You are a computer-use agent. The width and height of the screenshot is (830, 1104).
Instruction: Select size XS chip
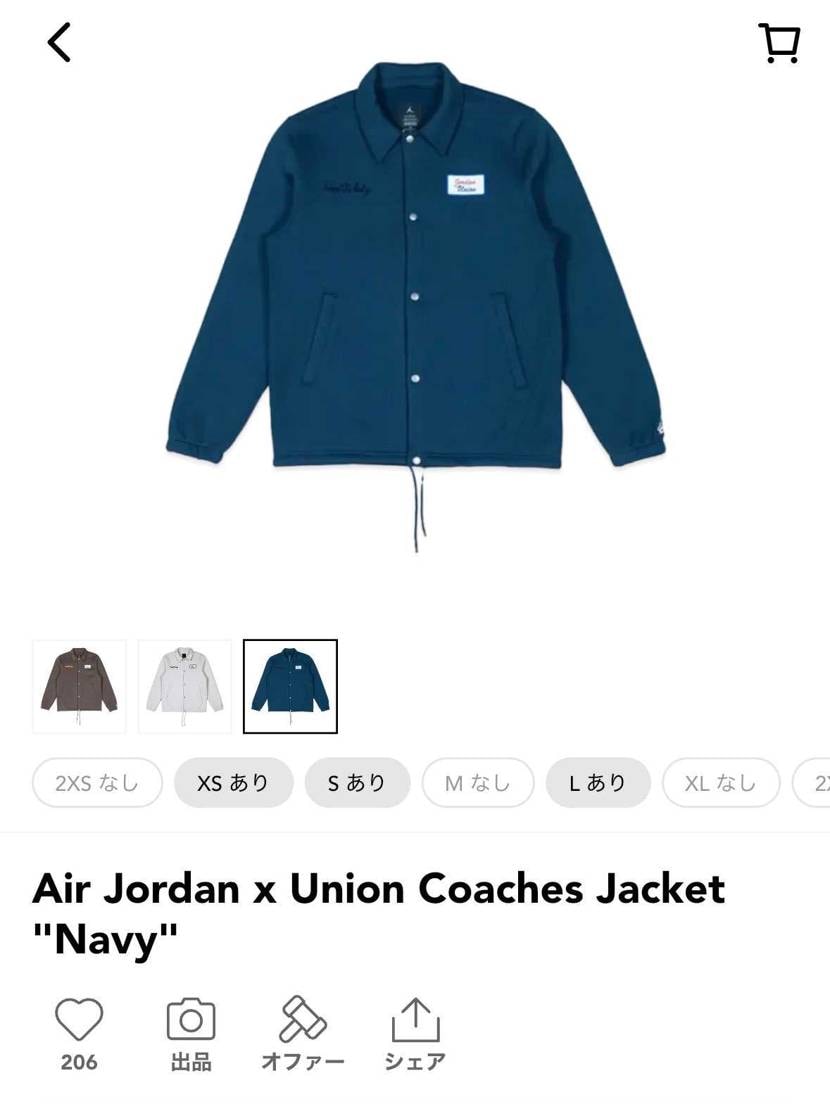coord(233,783)
